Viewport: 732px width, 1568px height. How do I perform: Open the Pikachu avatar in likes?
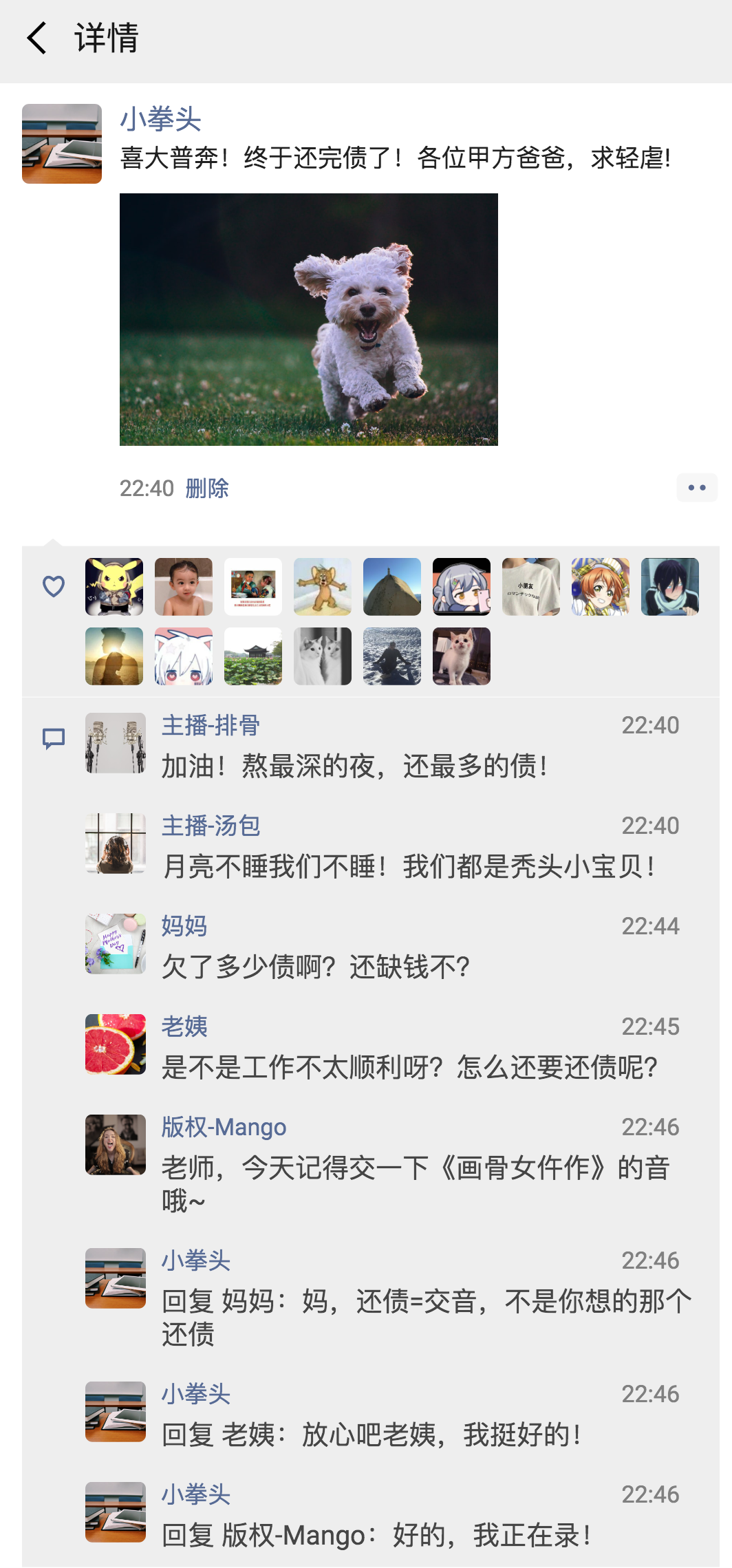[x=114, y=587]
